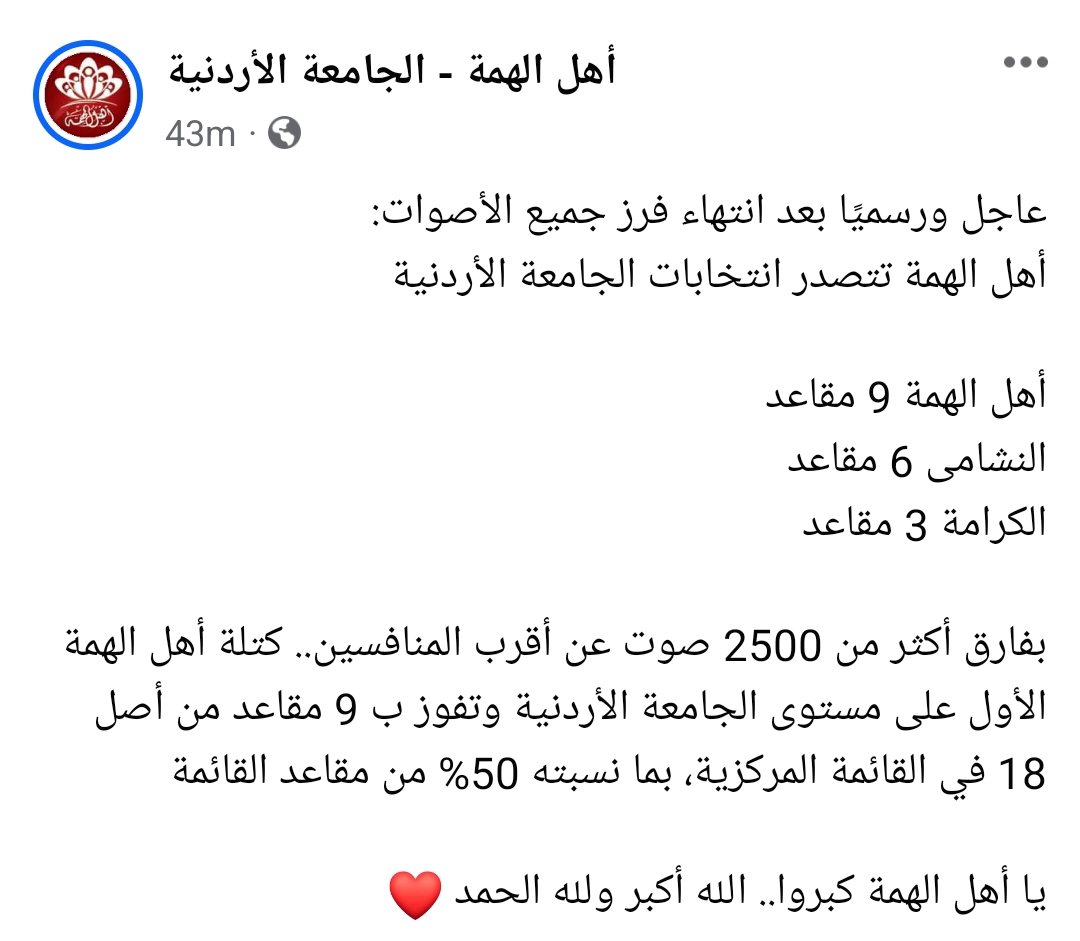Open the أهل الهمة - الجامعة الأردنية page name
Image resolution: width=1080 pixels, height=941 pixels.
[390, 70]
